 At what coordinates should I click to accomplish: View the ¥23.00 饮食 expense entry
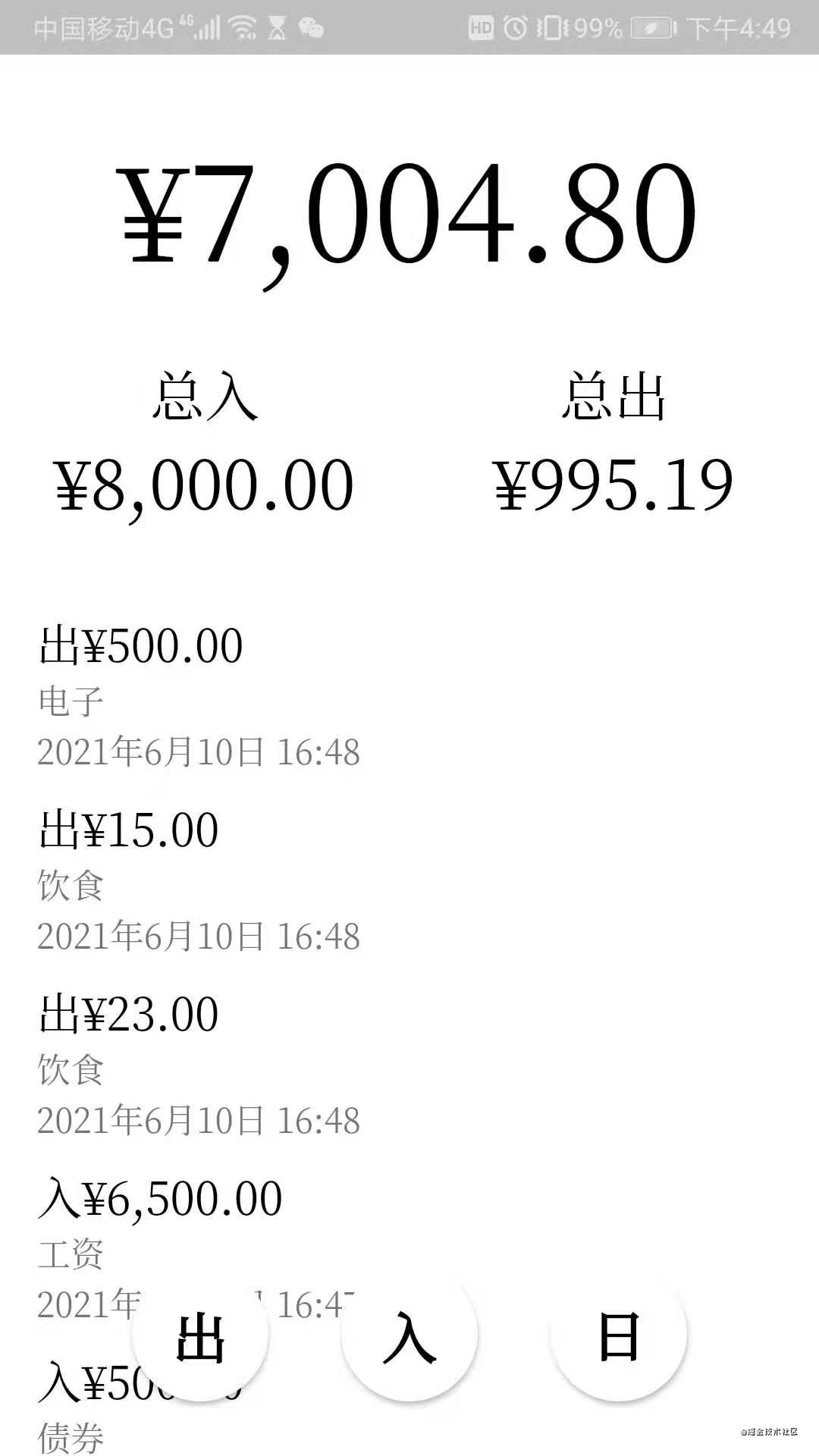coord(197,1066)
